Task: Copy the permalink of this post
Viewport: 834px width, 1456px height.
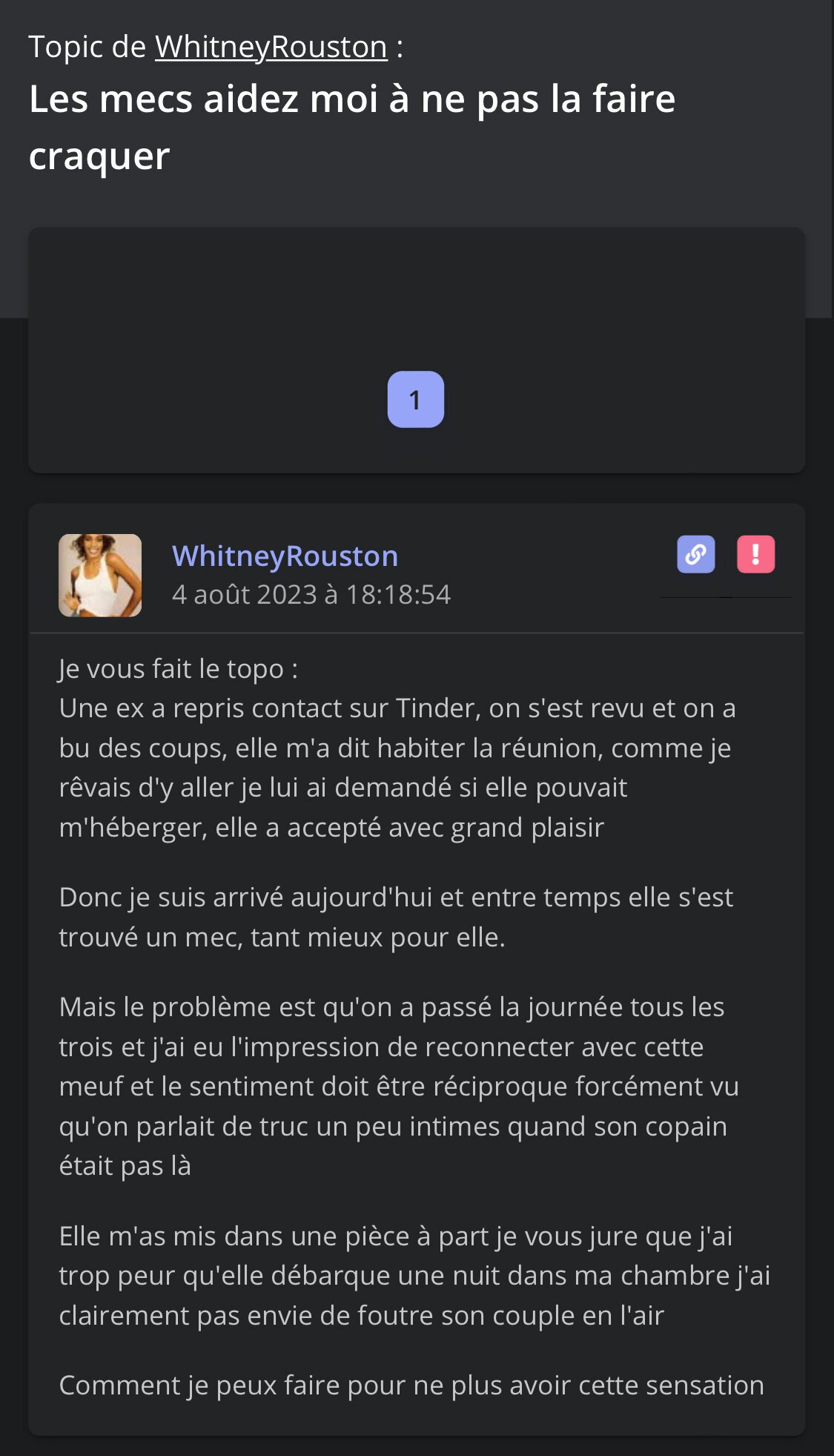Action: [695, 554]
